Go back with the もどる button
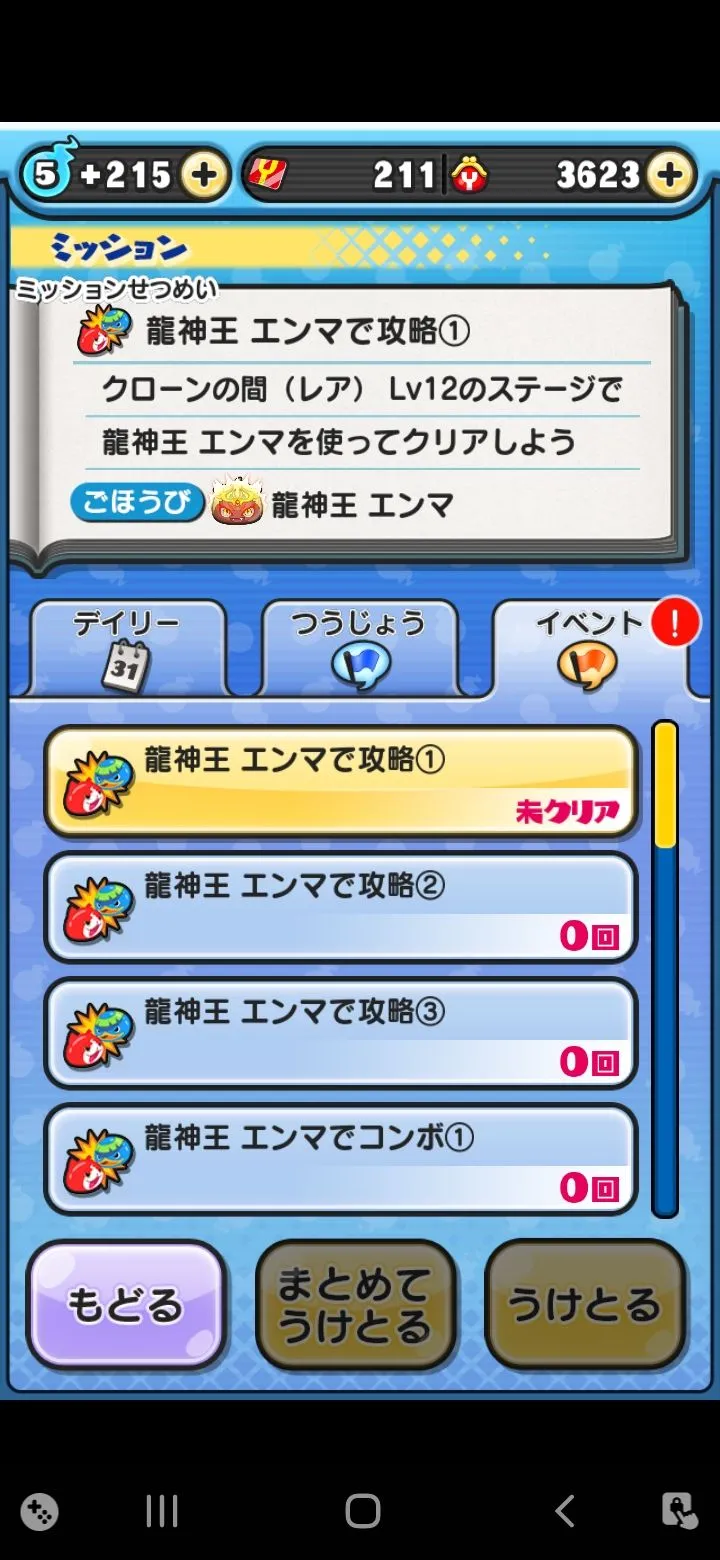Image resolution: width=720 pixels, height=1560 pixels. (x=126, y=1305)
